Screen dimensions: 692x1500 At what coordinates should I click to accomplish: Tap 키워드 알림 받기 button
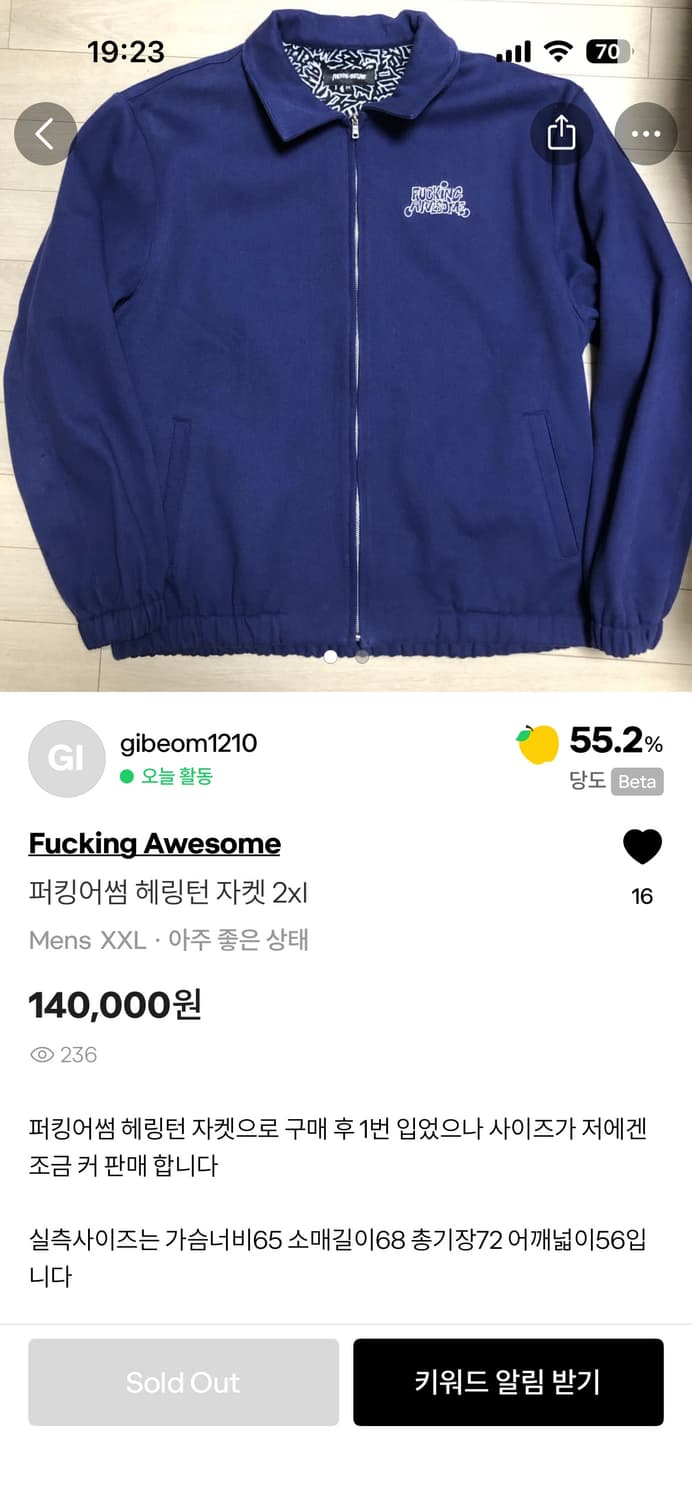point(508,1382)
